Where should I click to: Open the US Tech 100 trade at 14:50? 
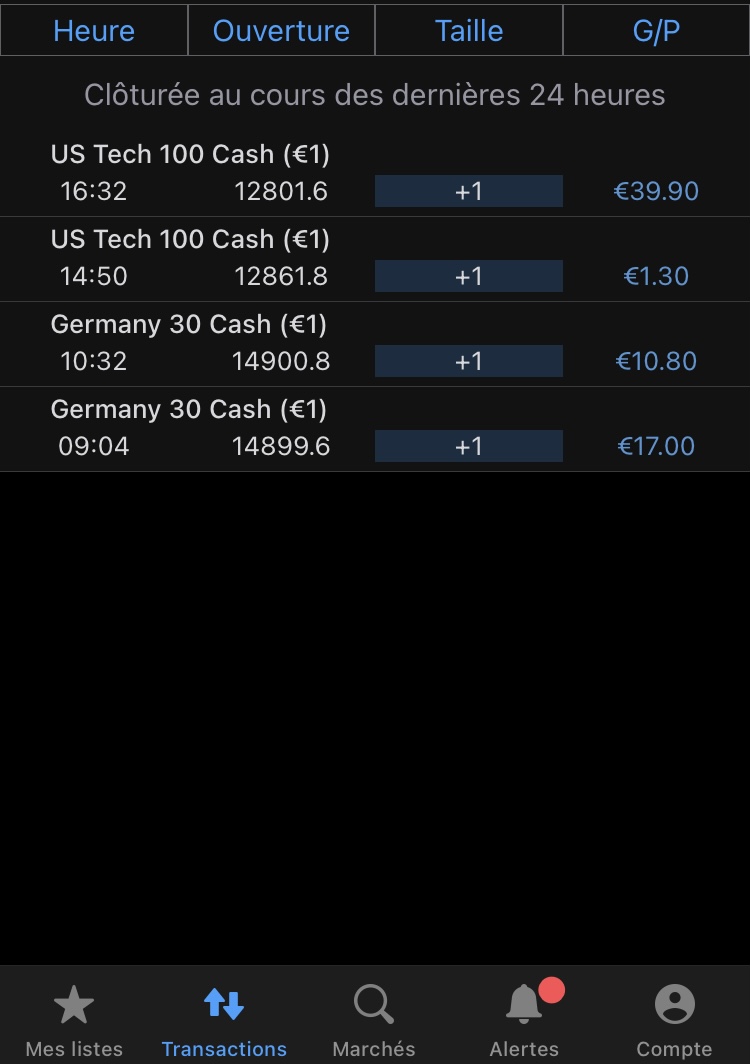pyautogui.click(x=375, y=259)
